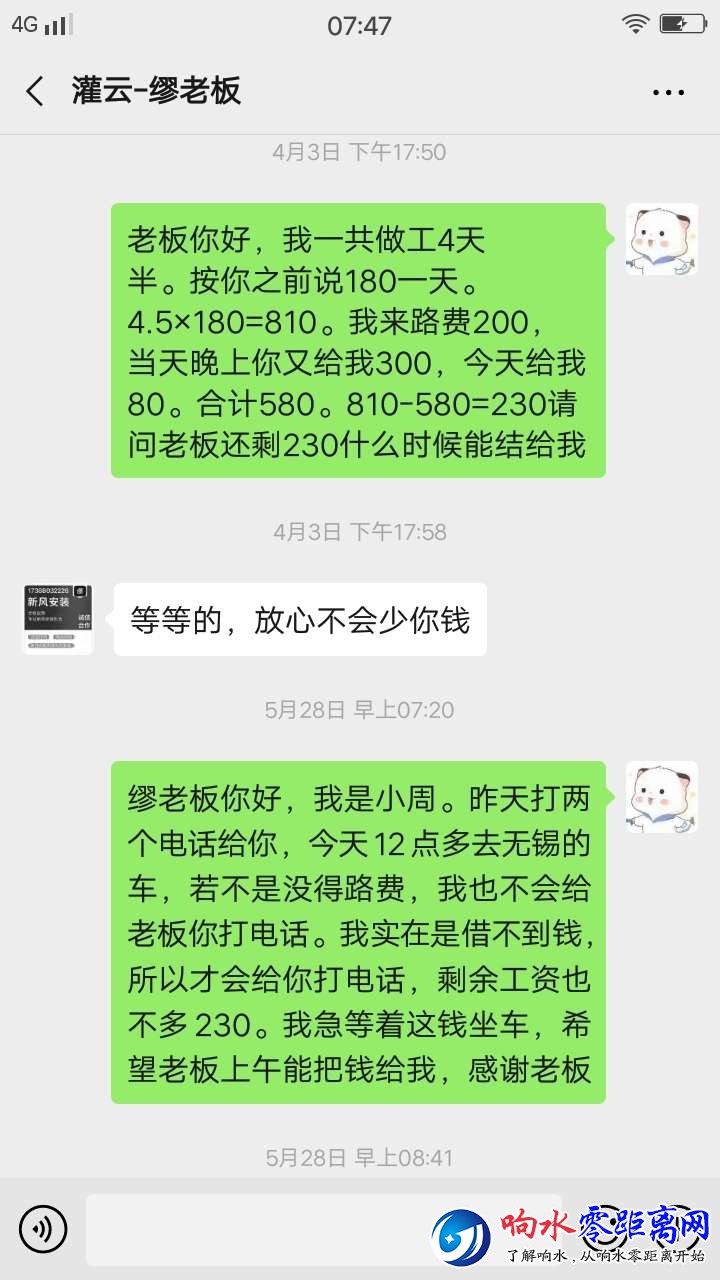720x1280 pixels.
Task: Go back from the 灌云-缪老板 chat
Action: [35, 92]
